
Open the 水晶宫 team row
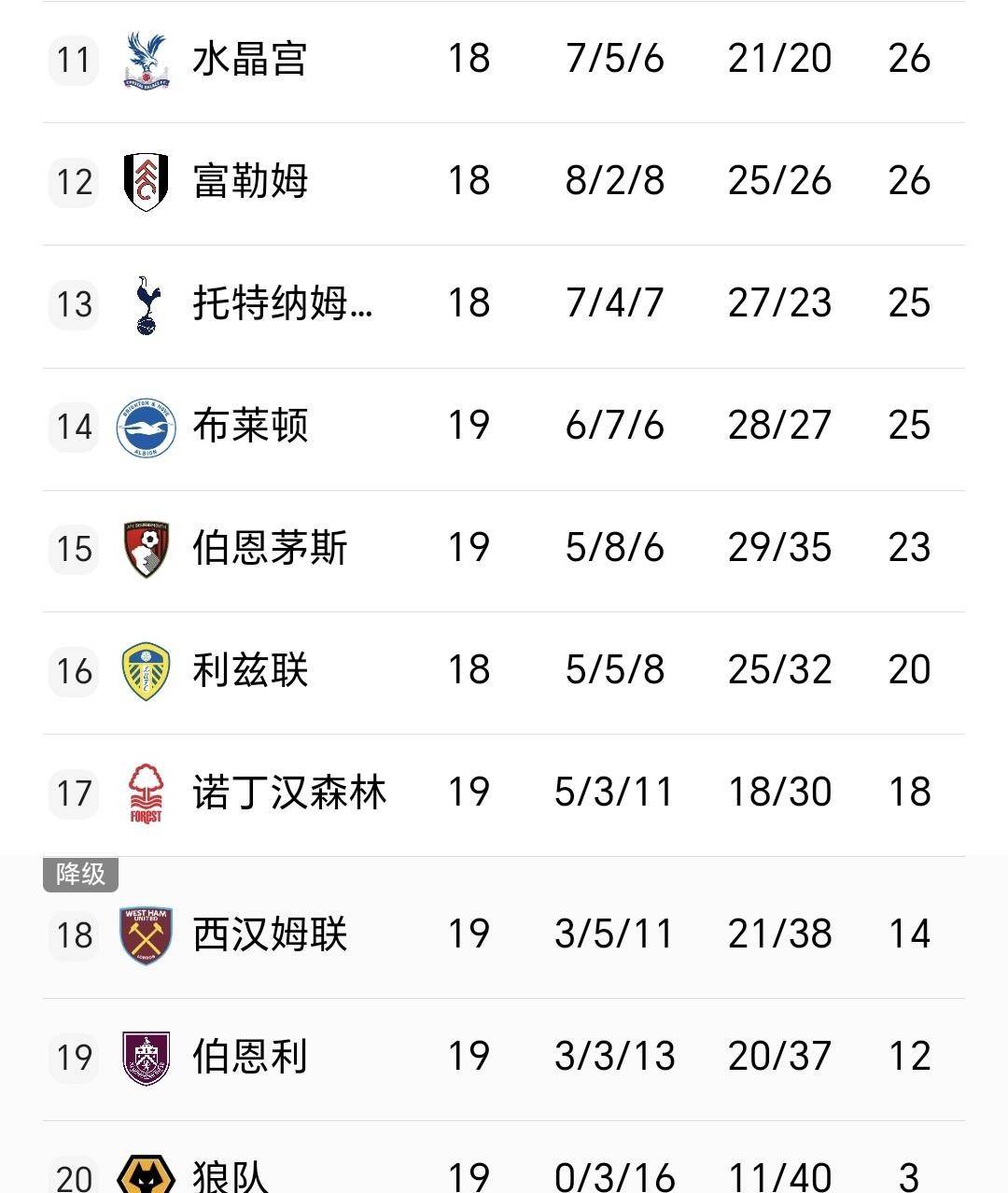tap(249, 60)
